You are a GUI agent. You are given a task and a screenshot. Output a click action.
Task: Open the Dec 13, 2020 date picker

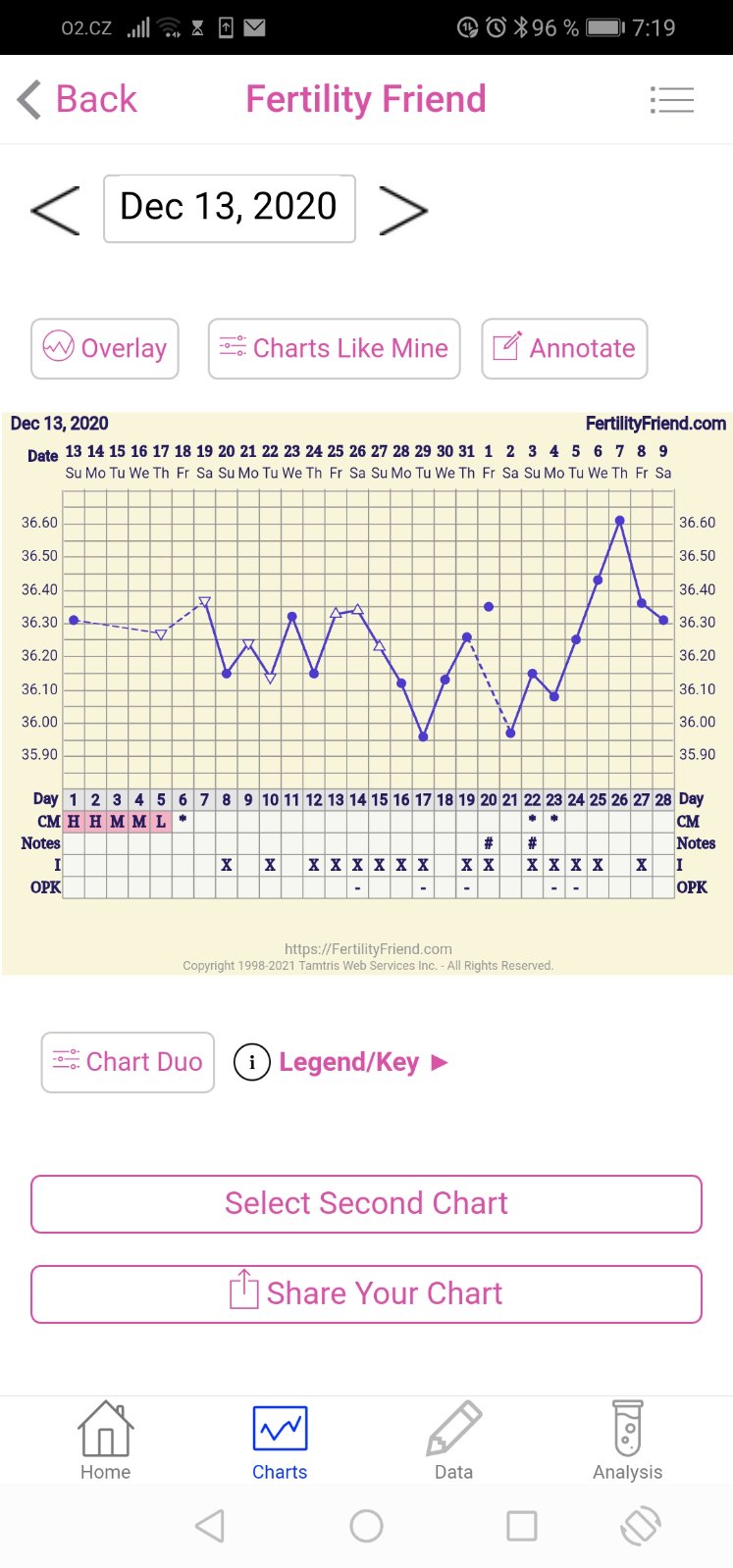point(229,208)
